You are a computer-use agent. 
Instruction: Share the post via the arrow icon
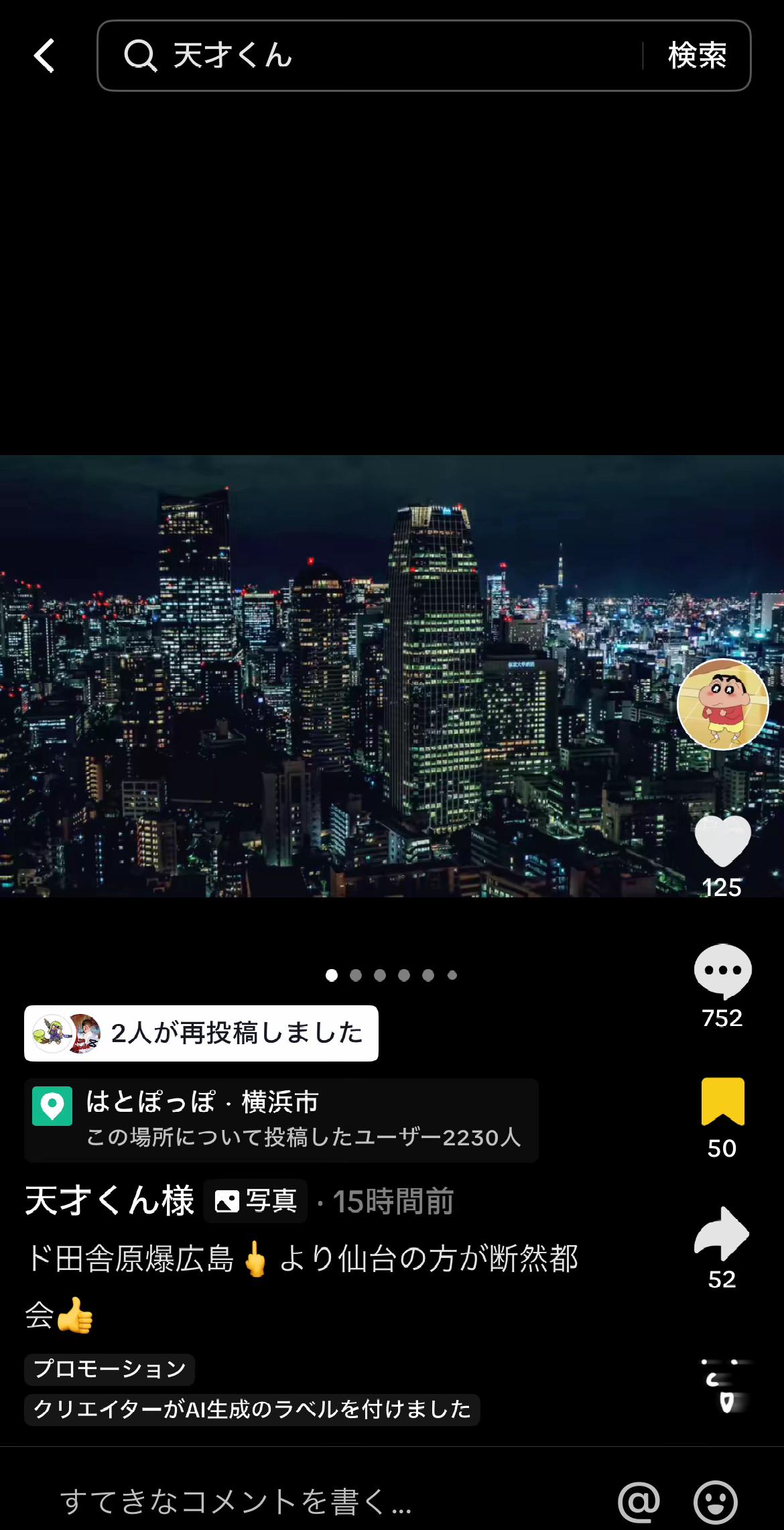[x=722, y=1233]
